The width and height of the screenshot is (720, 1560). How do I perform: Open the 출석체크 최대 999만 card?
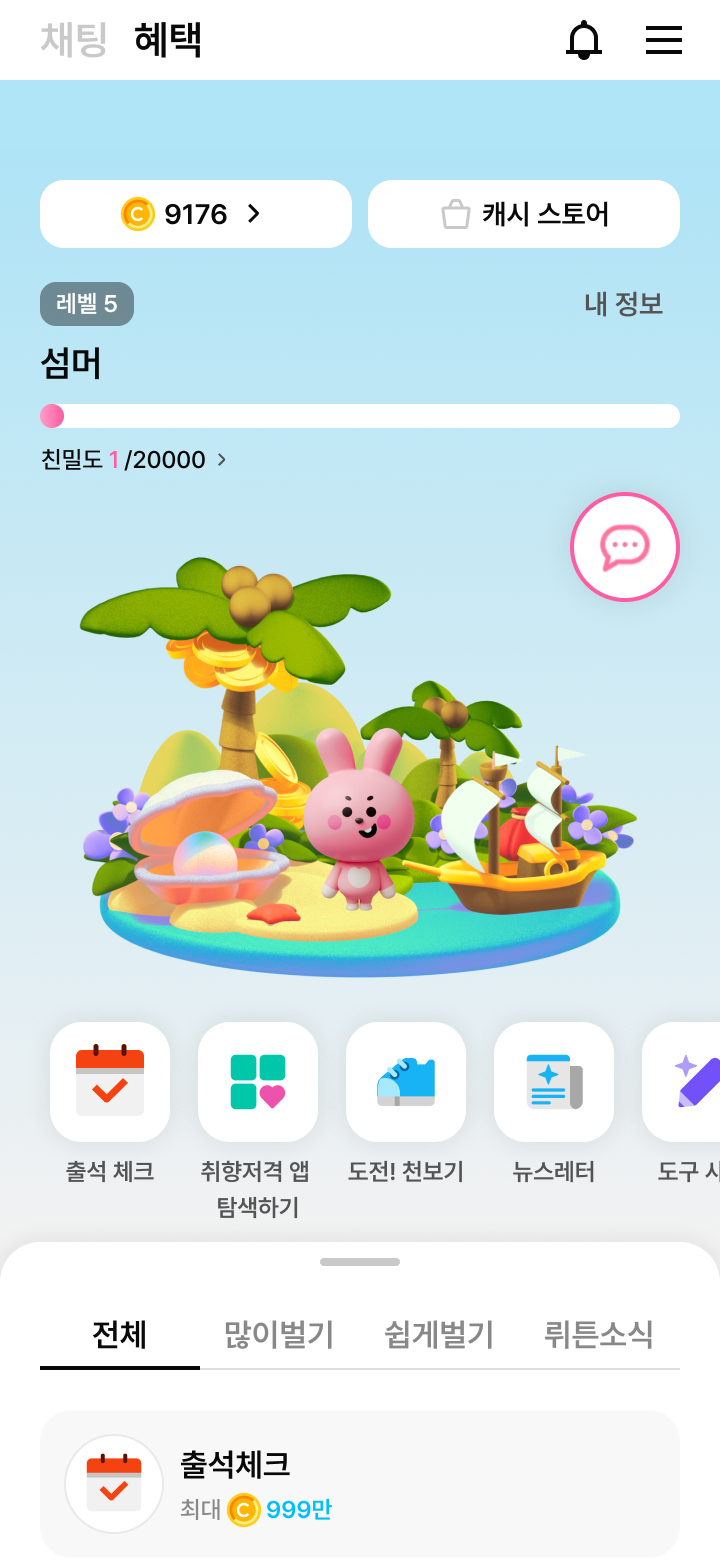pos(360,1484)
